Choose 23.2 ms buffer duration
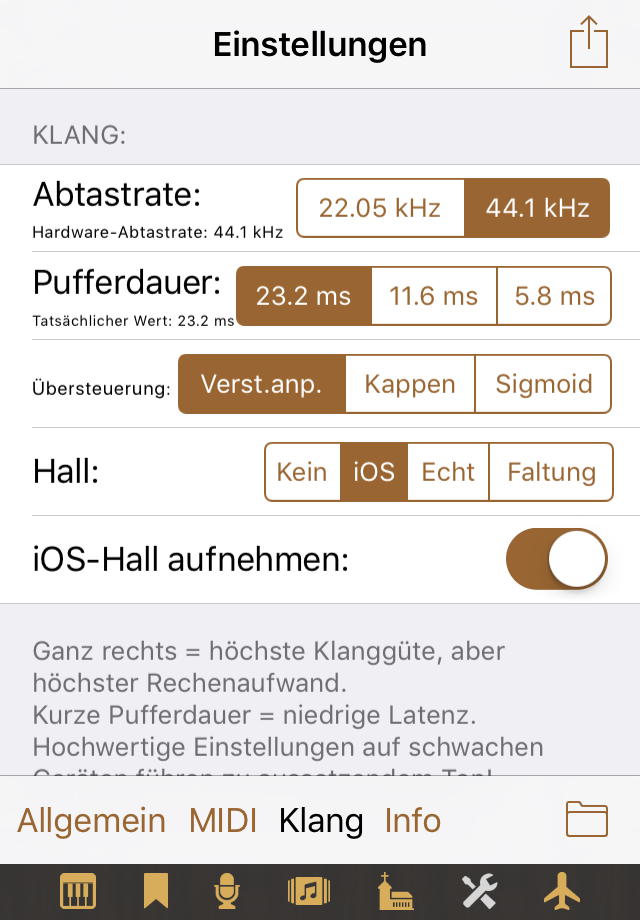640x920 pixels. point(303,296)
